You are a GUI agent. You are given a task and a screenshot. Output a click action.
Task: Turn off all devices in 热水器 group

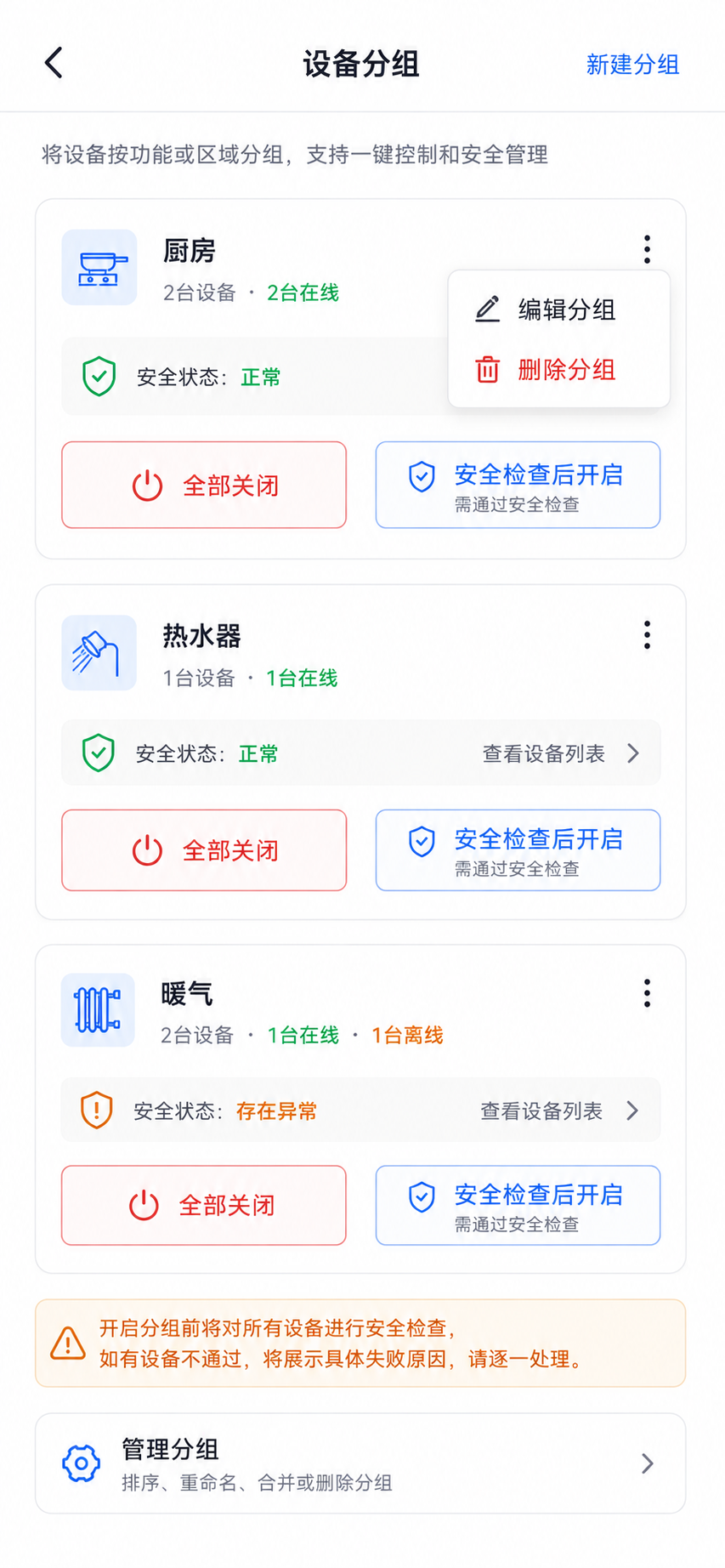204,850
